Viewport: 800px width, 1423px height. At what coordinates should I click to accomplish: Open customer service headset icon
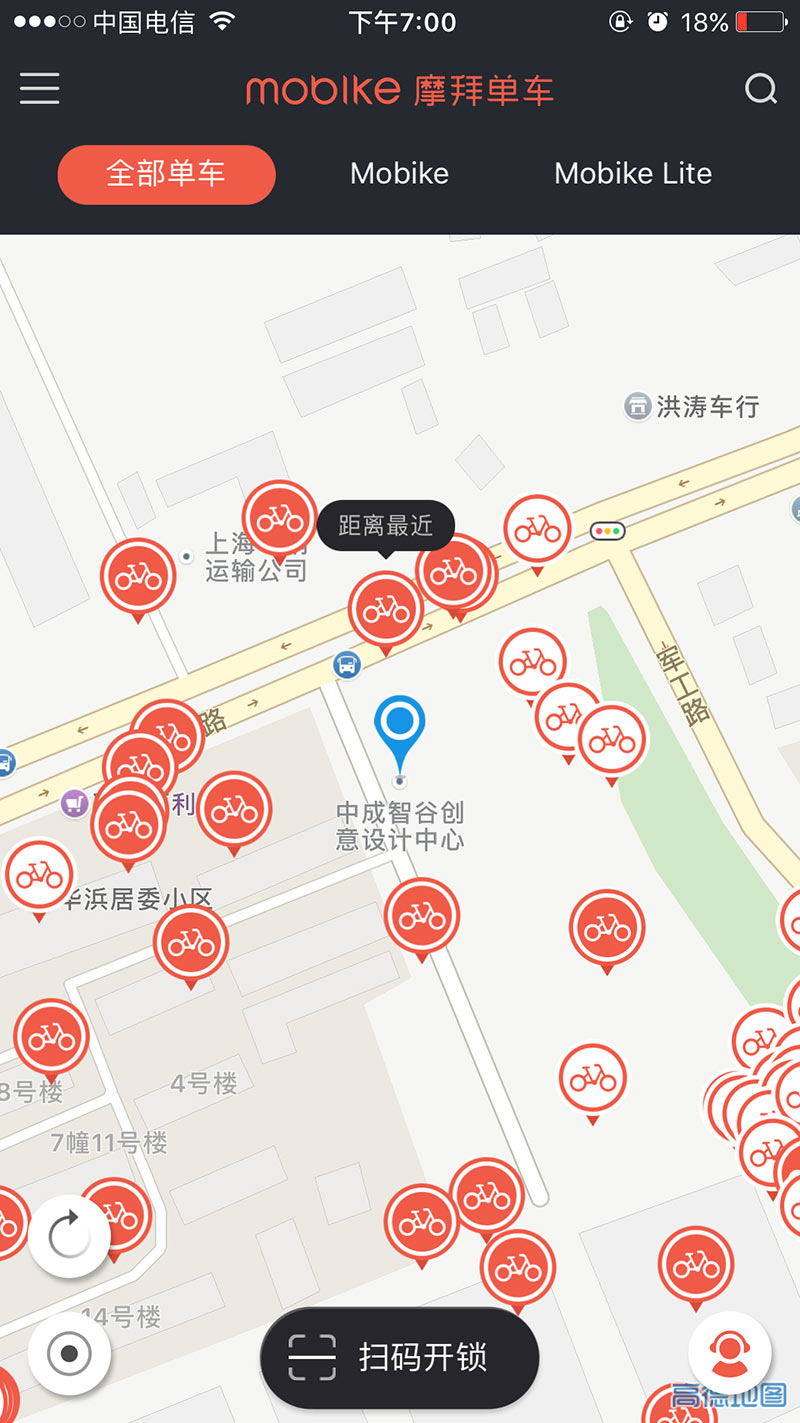point(730,1352)
